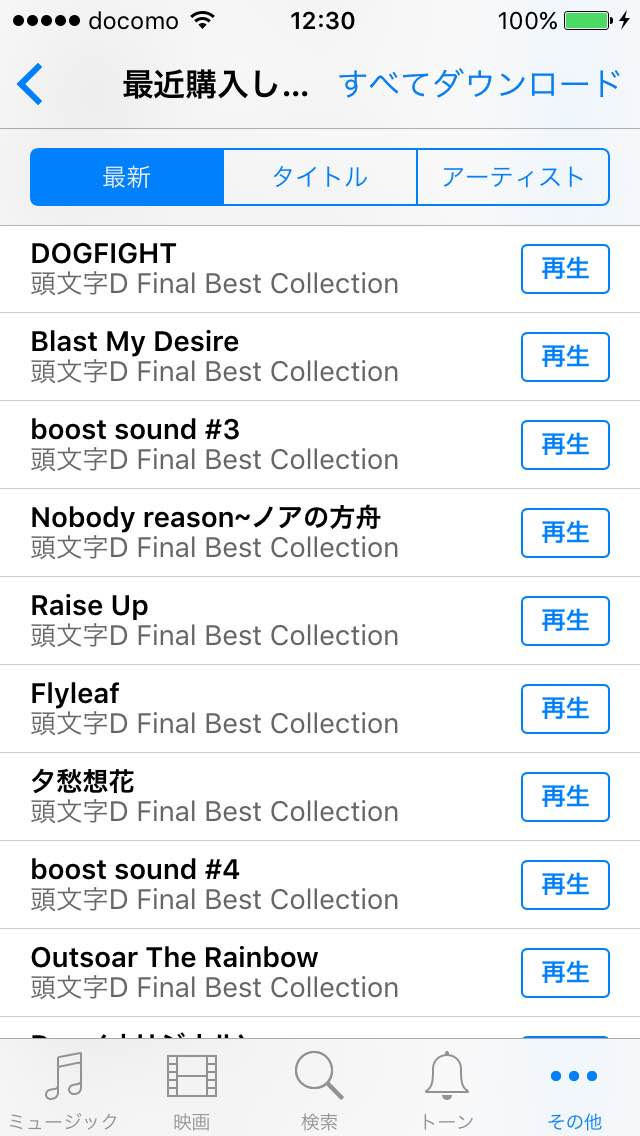This screenshot has height=1136, width=640.
Task: Tap 再生 next to 夕愁想花
Action: click(565, 796)
